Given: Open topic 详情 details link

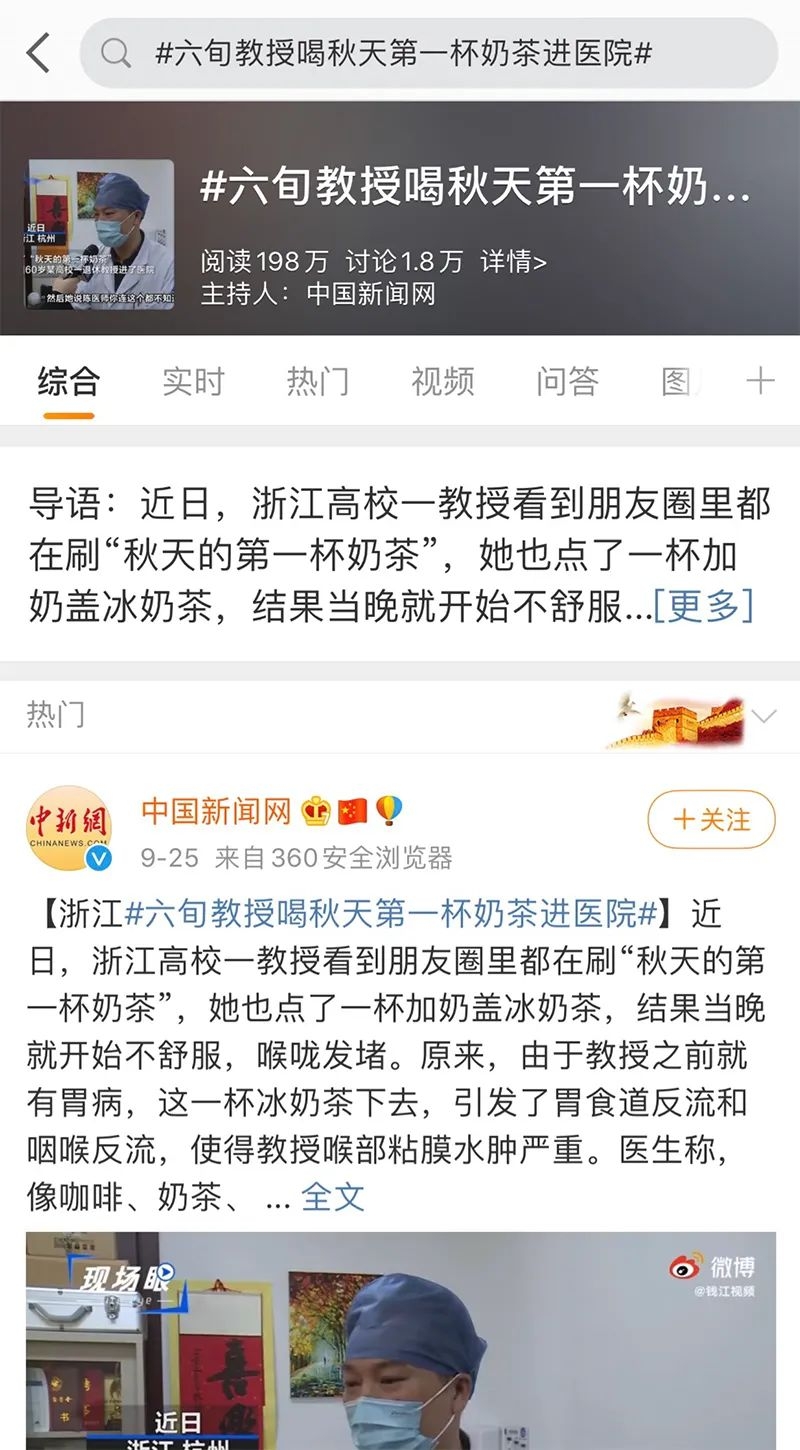Looking at the screenshot, I should coord(513,261).
